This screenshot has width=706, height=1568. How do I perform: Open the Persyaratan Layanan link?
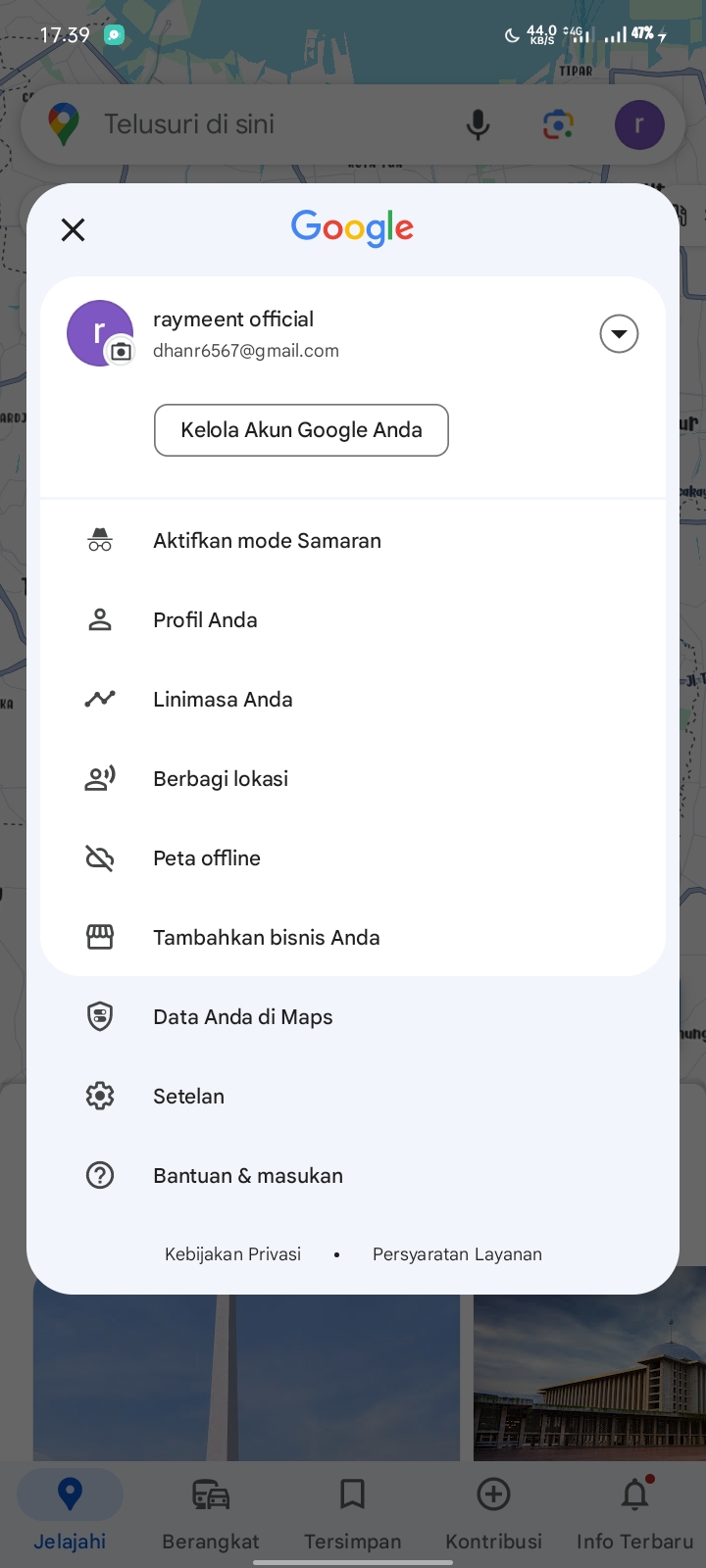pyautogui.click(x=457, y=1254)
